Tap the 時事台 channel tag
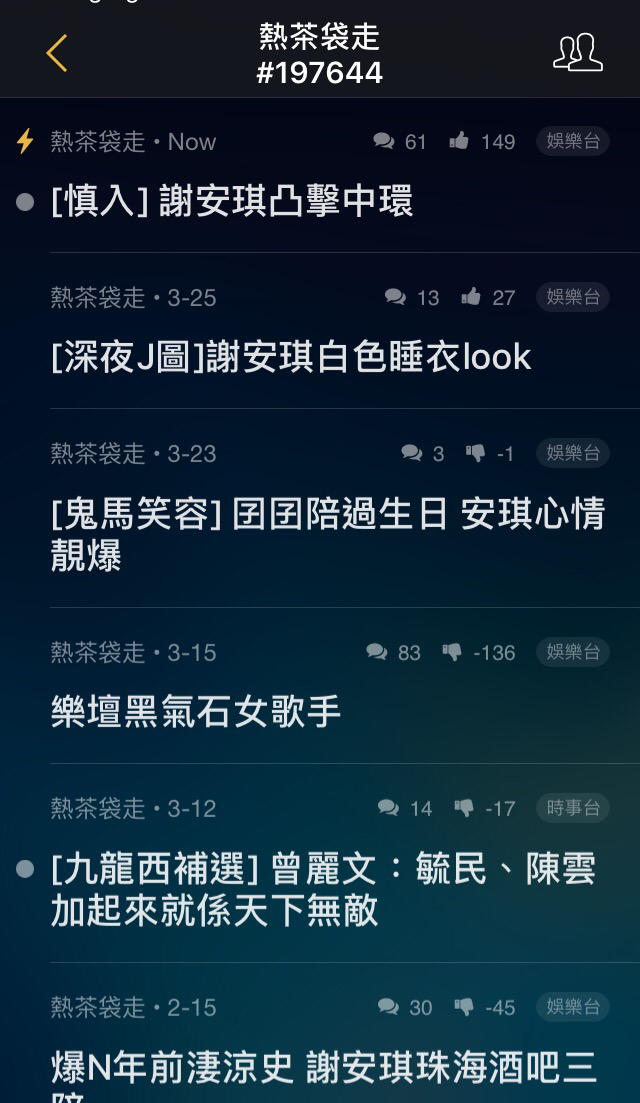The width and height of the screenshot is (640, 1103). tap(572, 808)
